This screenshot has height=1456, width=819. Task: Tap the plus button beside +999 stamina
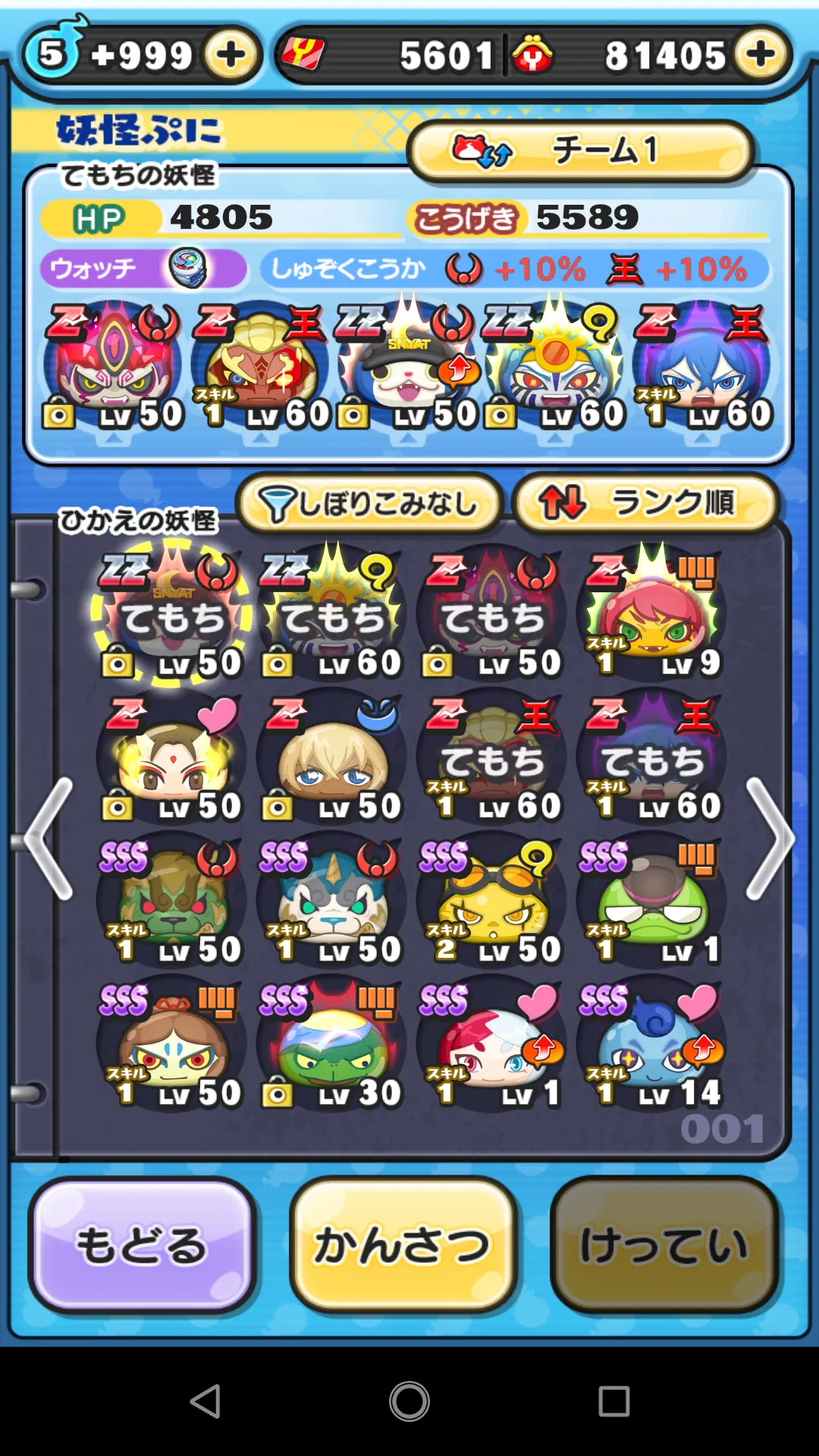pos(231,55)
